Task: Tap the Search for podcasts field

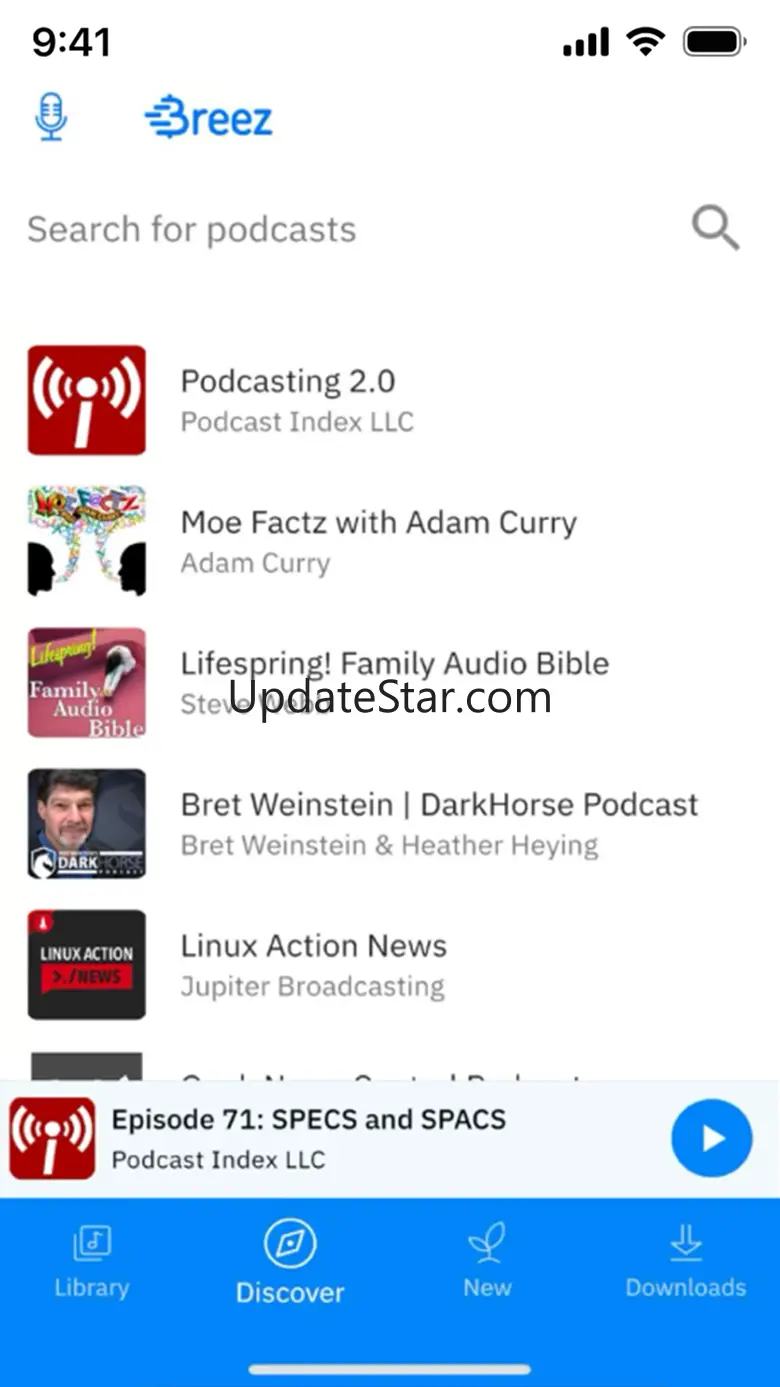Action: 300,230
